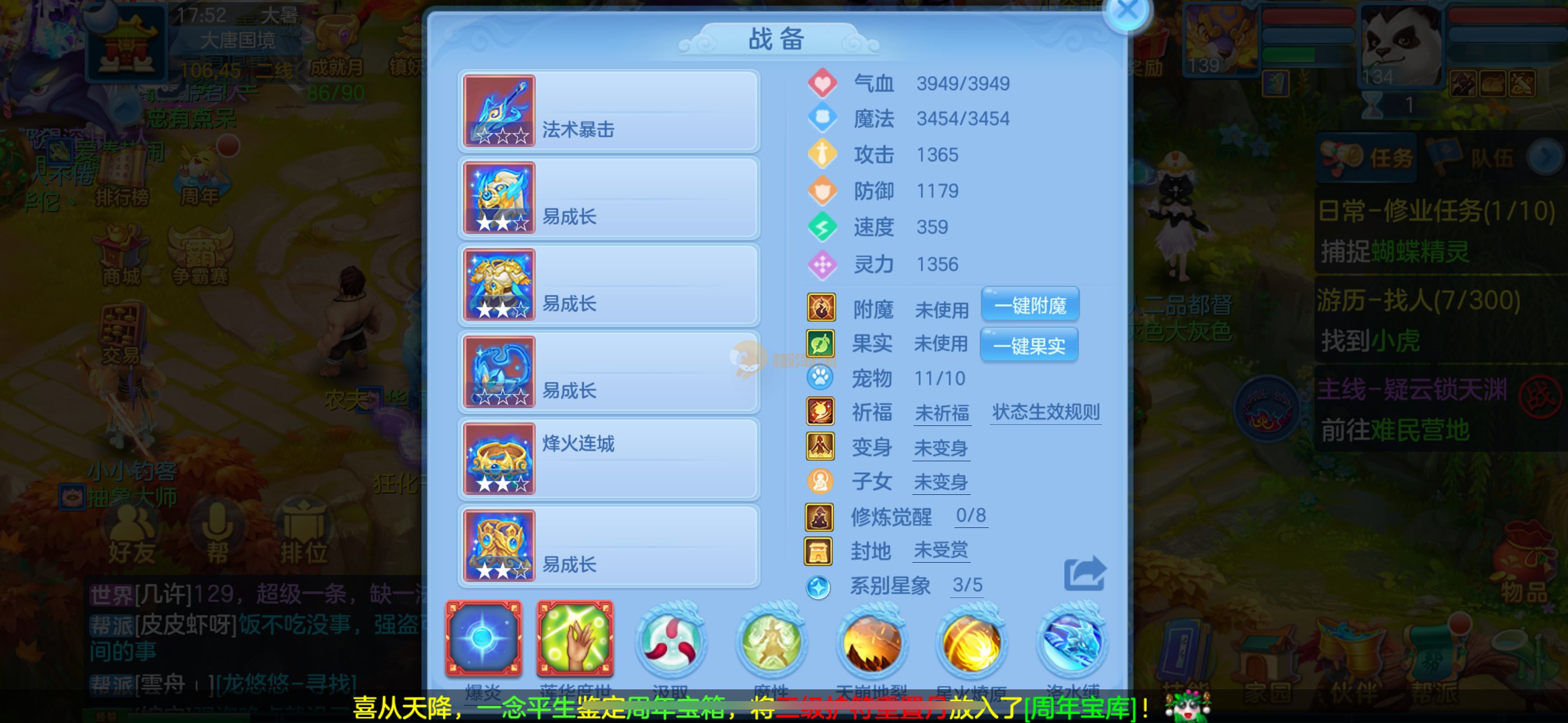Open the 法术暴击 weapon slot
The height and width of the screenshot is (723, 1568).
pos(608,111)
